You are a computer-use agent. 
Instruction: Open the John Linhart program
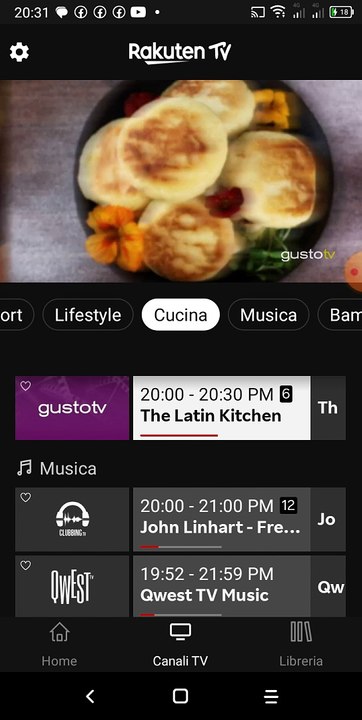tap(222, 519)
